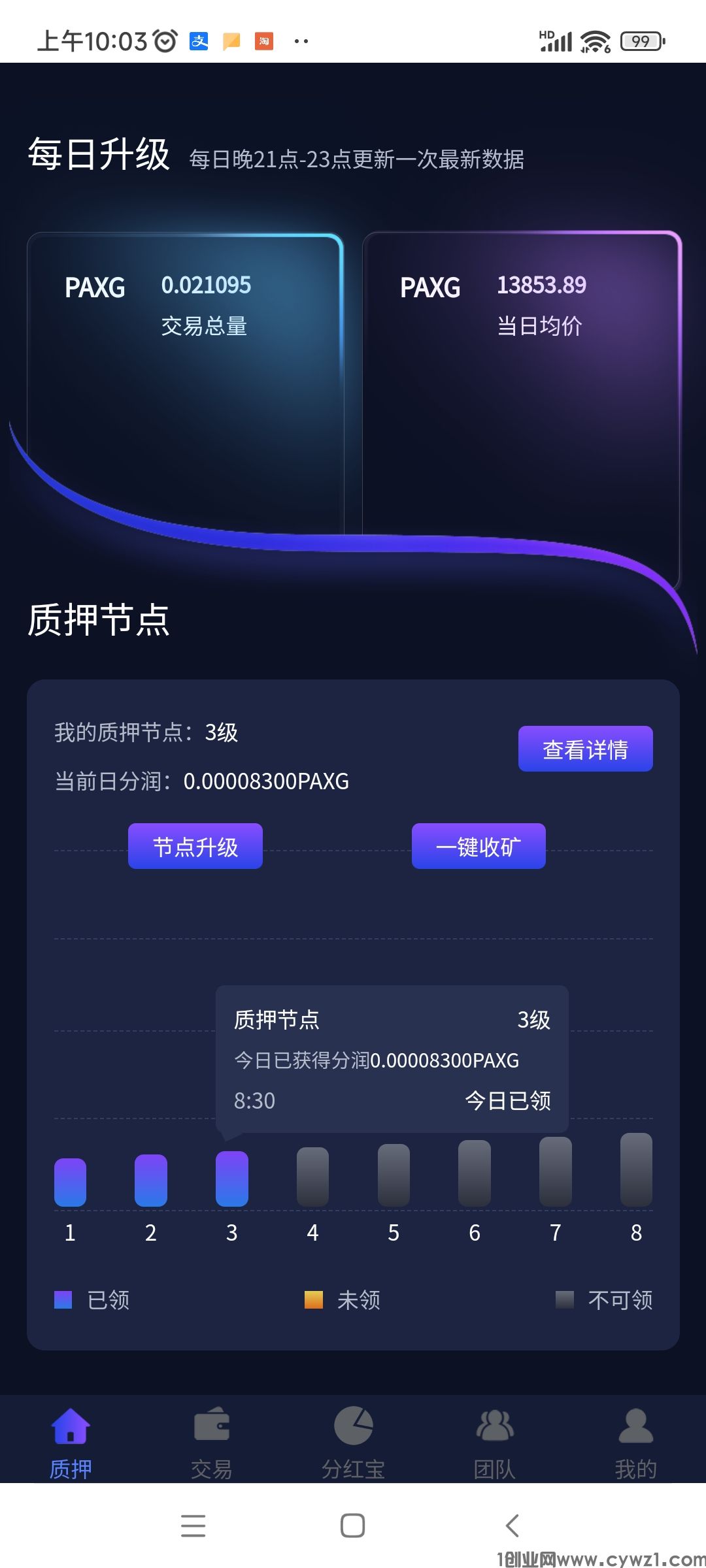Go back with the system back button
The image size is (706, 1568).
tap(513, 1526)
